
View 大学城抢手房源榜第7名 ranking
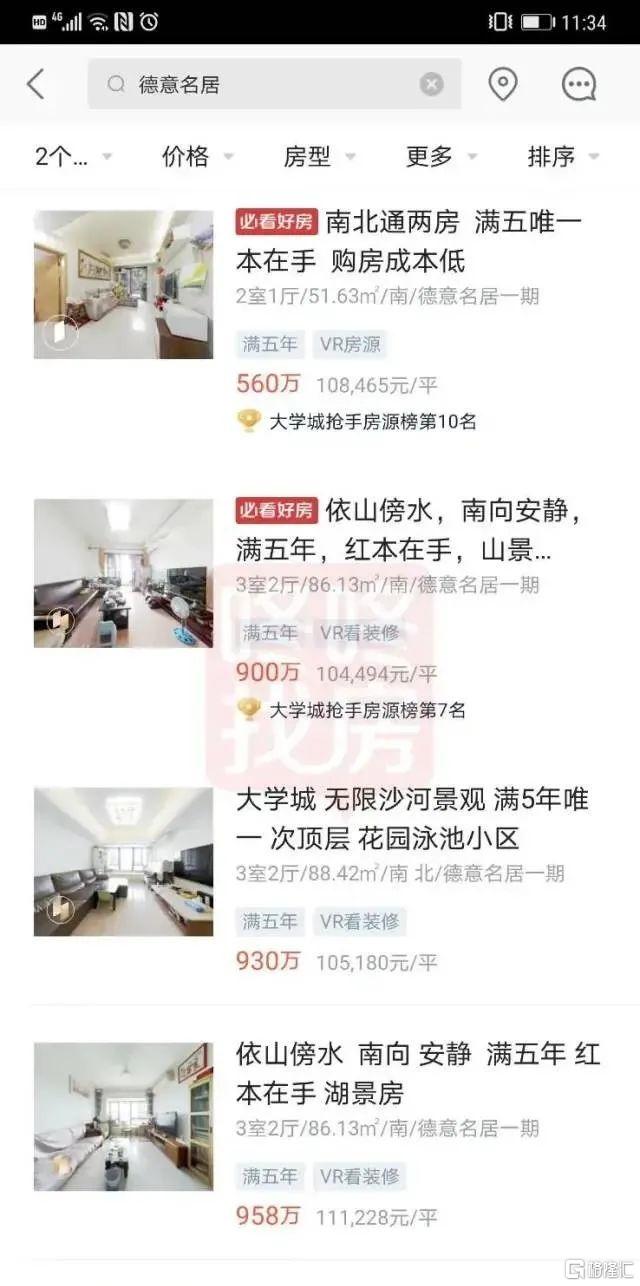pyautogui.click(x=367, y=710)
